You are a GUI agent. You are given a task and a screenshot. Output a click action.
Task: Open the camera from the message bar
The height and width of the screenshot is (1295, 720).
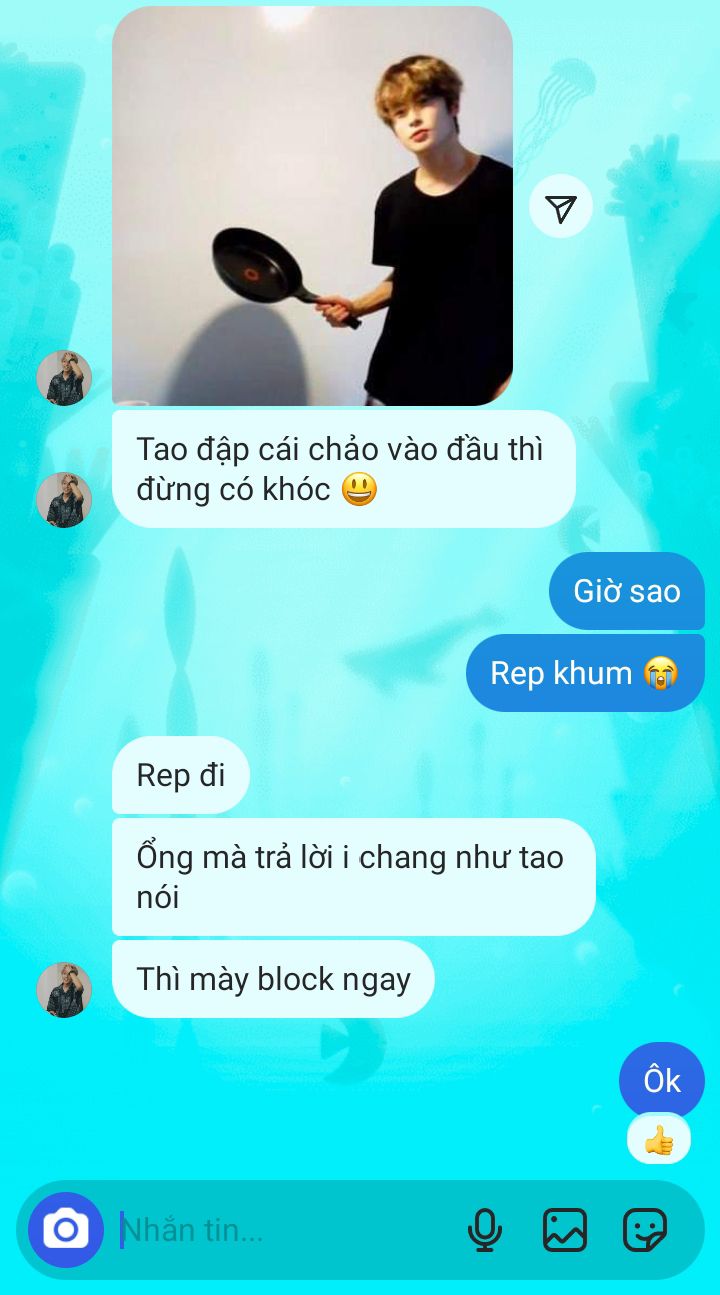(66, 1230)
